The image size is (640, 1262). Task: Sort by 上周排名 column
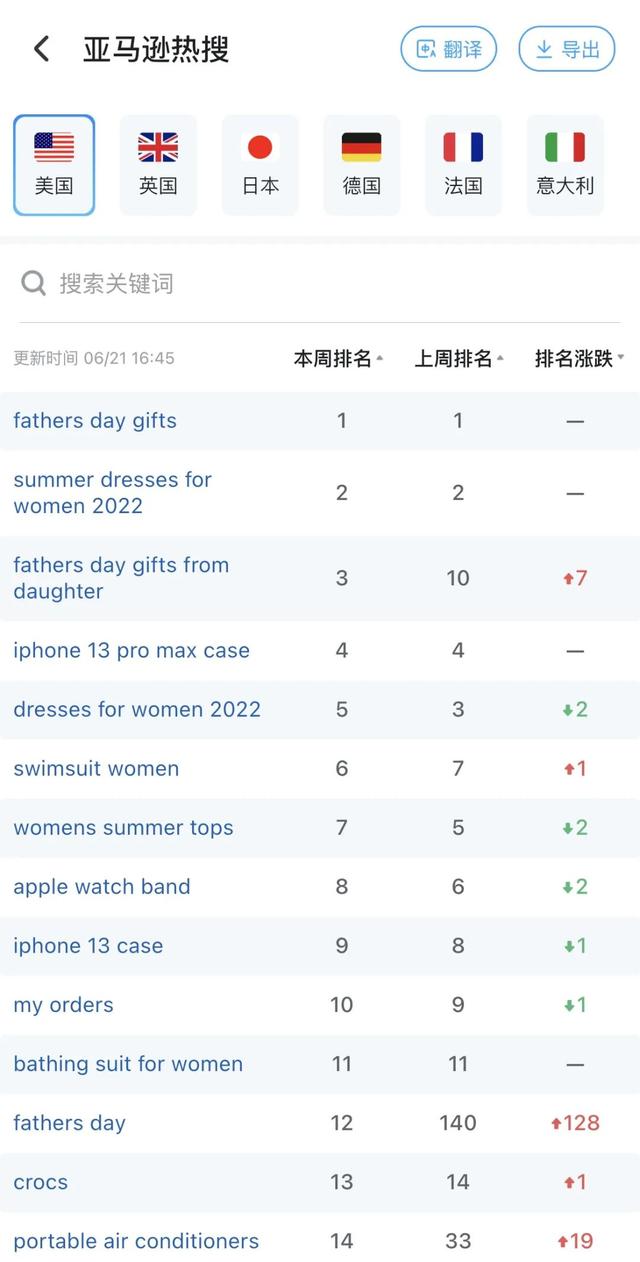pyautogui.click(x=459, y=359)
